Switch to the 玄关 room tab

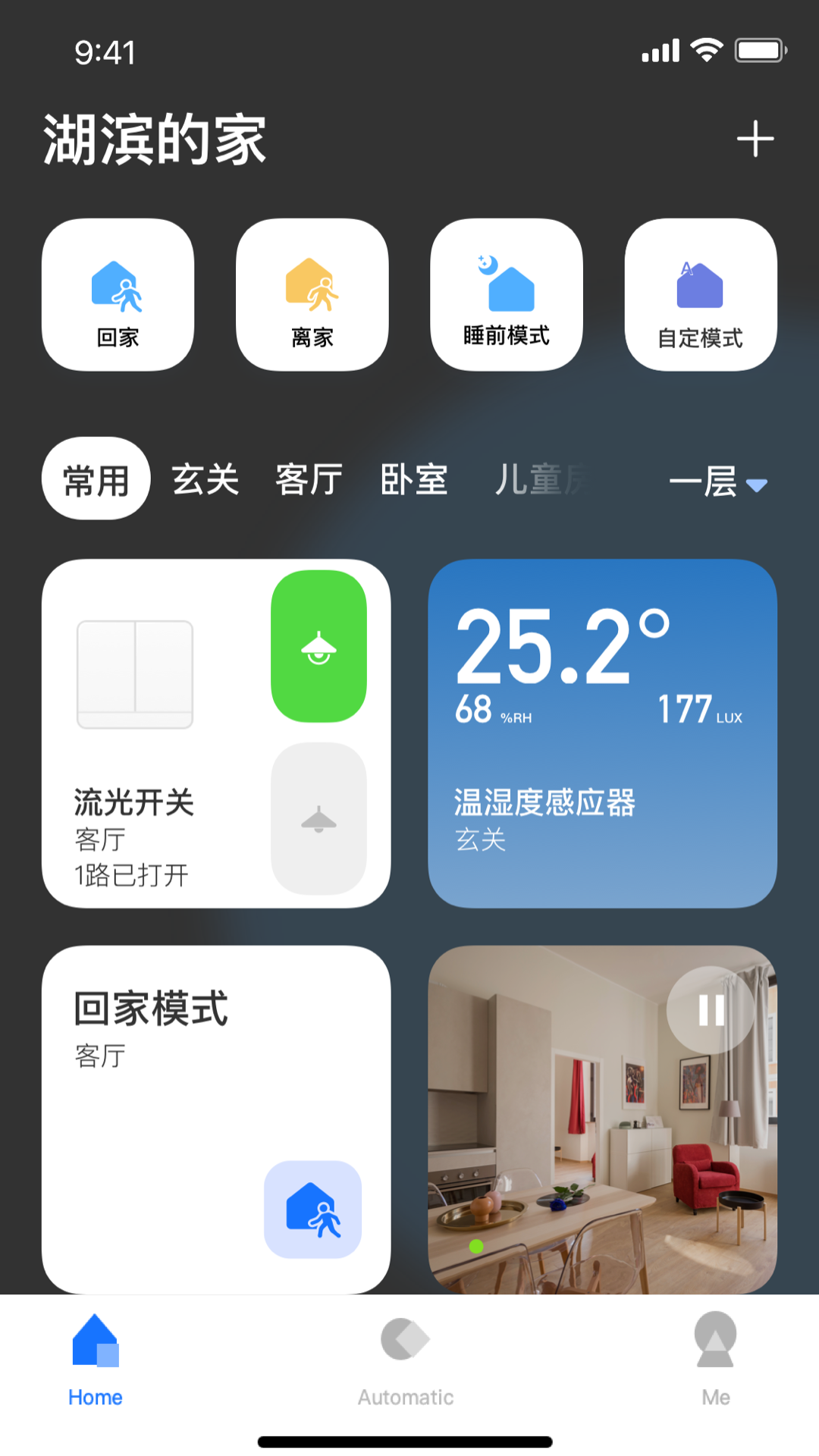coord(205,480)
